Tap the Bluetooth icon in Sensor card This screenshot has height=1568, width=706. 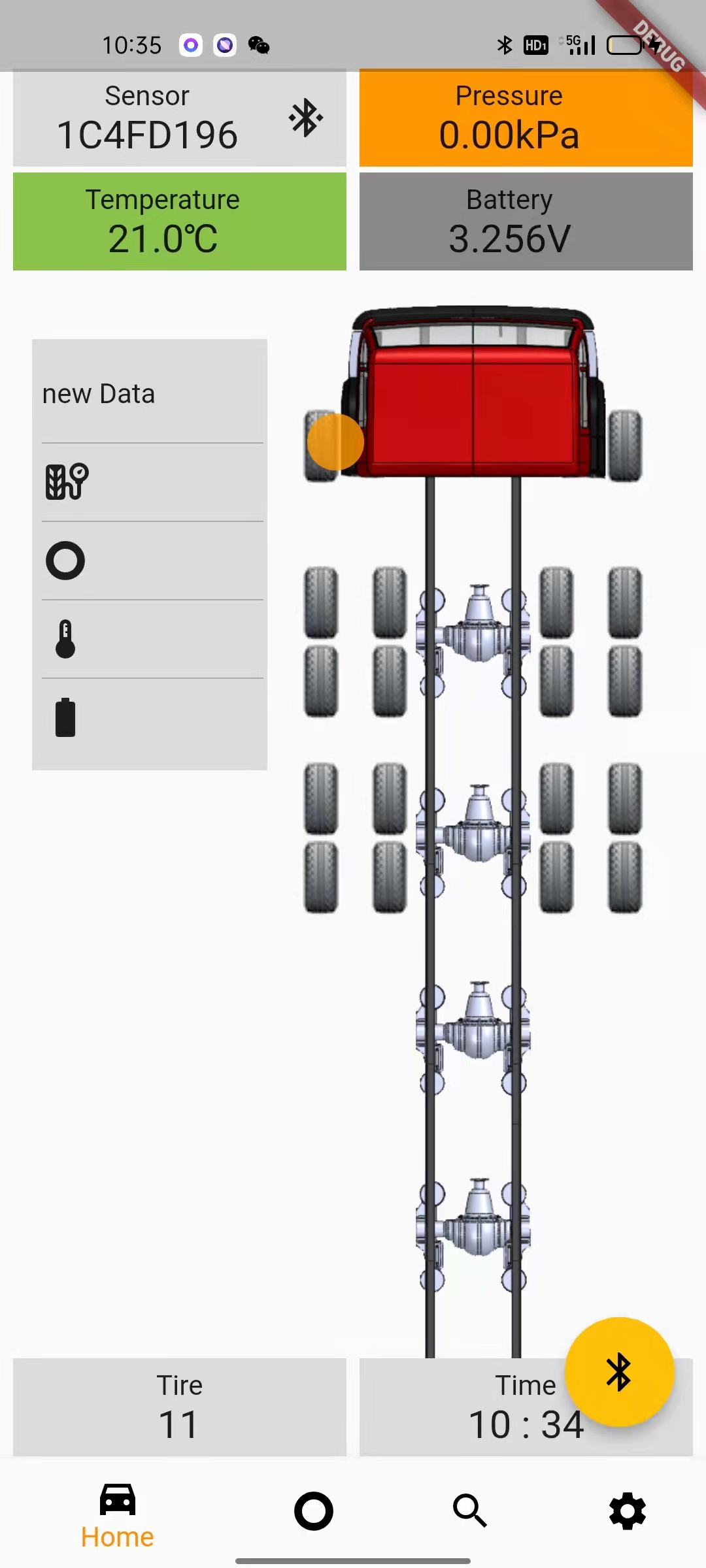click(x=305, y=118)
